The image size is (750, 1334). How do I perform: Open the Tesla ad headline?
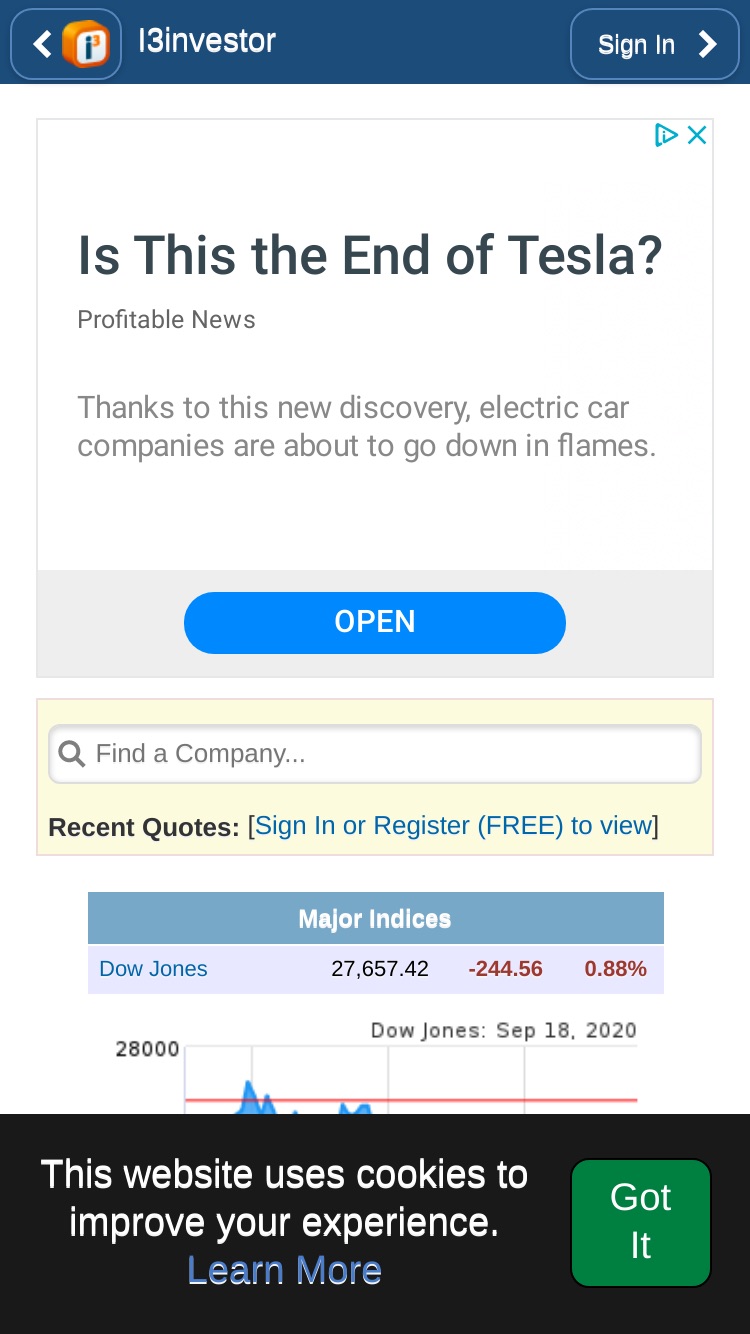[370, 255]
